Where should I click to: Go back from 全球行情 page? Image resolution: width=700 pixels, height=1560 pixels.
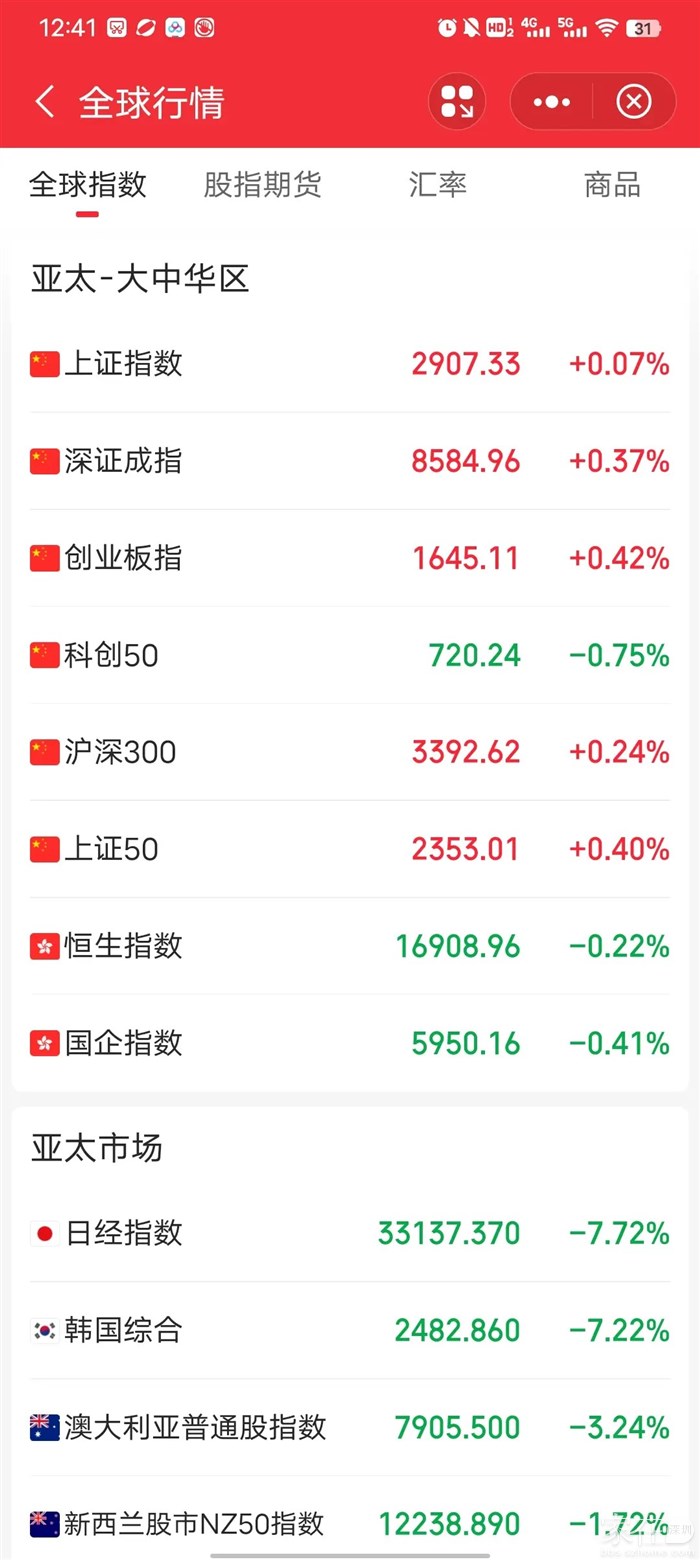[45, 102]
